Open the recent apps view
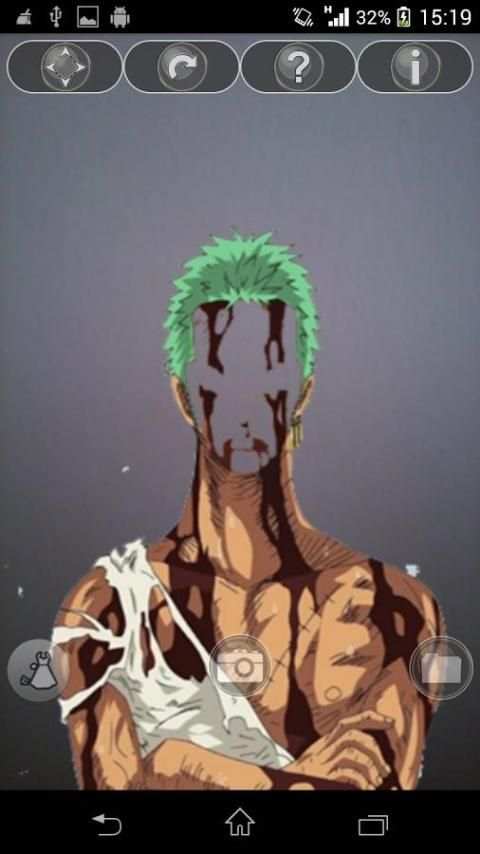Image resolution: width=480 pixels, height=854 pixels. (373, 825)
